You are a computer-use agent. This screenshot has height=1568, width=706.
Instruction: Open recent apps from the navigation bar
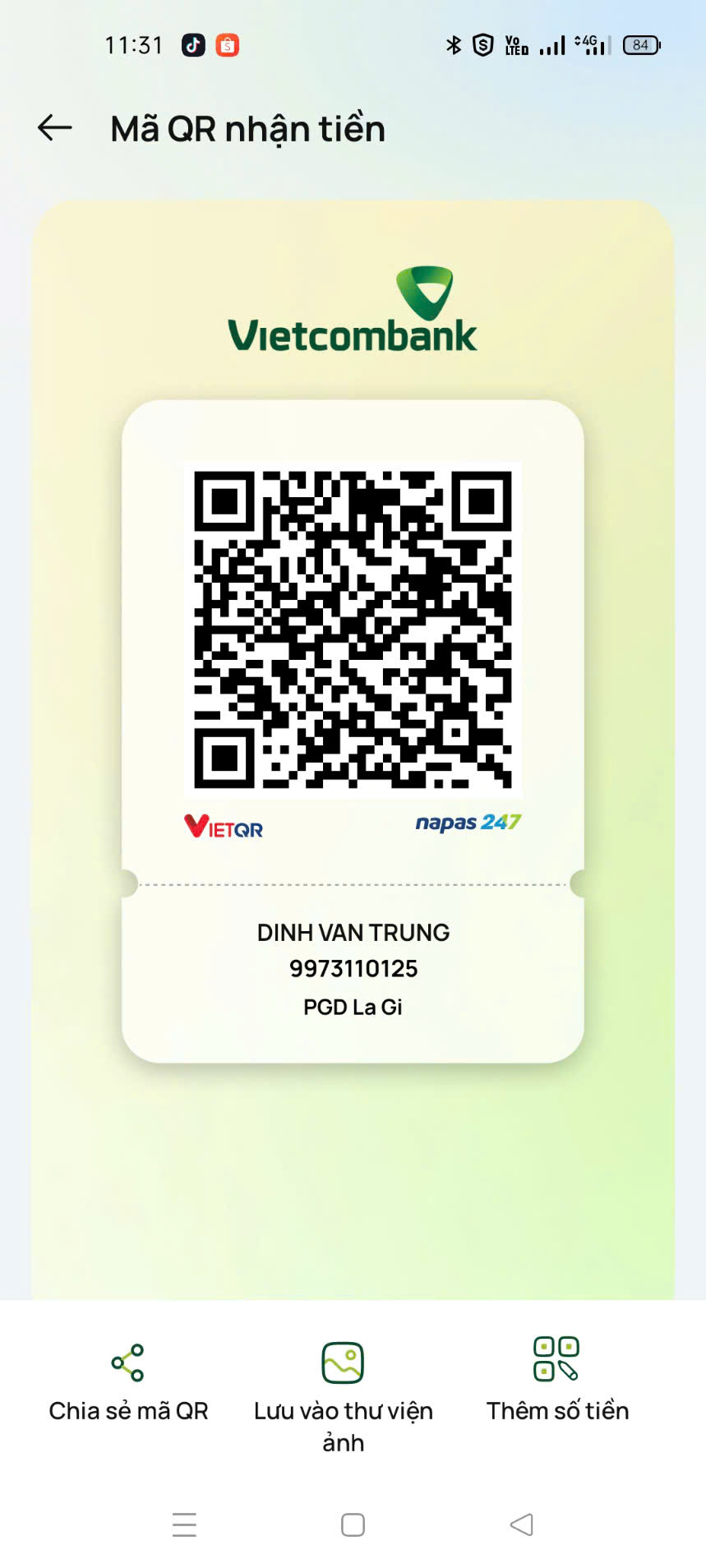[185, 1524]
